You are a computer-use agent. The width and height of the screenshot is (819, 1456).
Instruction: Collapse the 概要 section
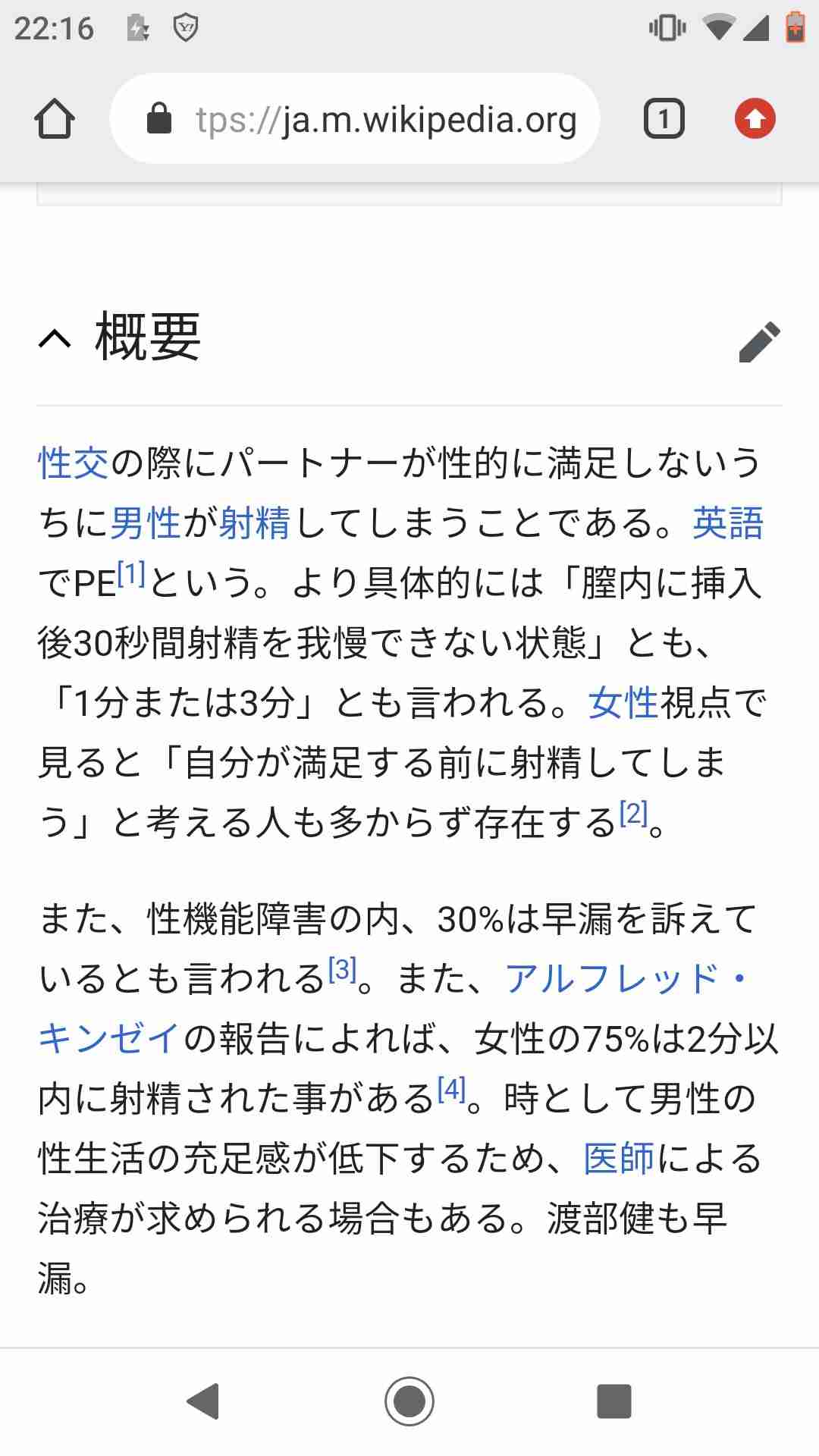click(x=55, y=340)
